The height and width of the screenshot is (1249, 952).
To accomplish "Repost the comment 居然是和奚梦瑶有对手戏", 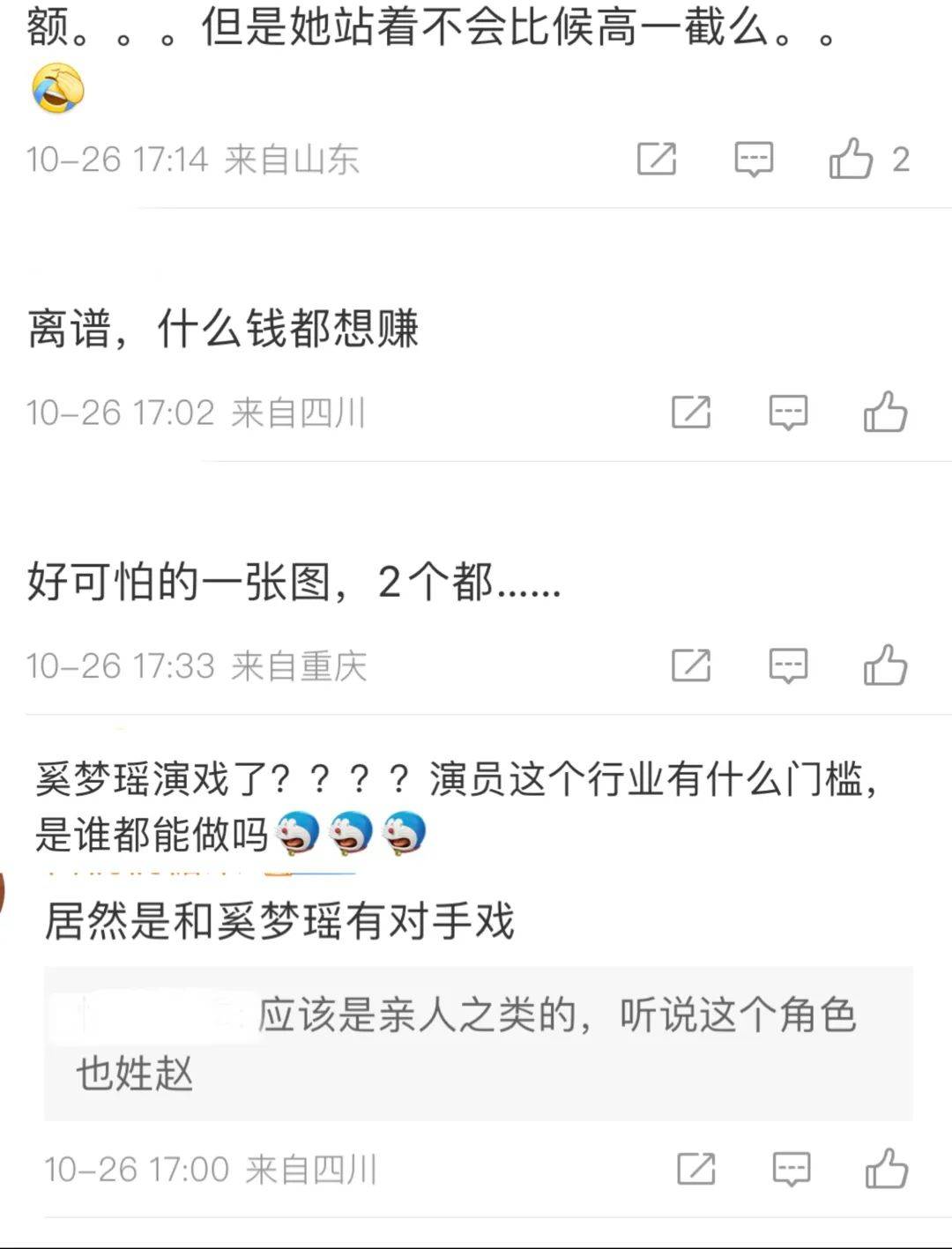I will (x=695, y=1170).
